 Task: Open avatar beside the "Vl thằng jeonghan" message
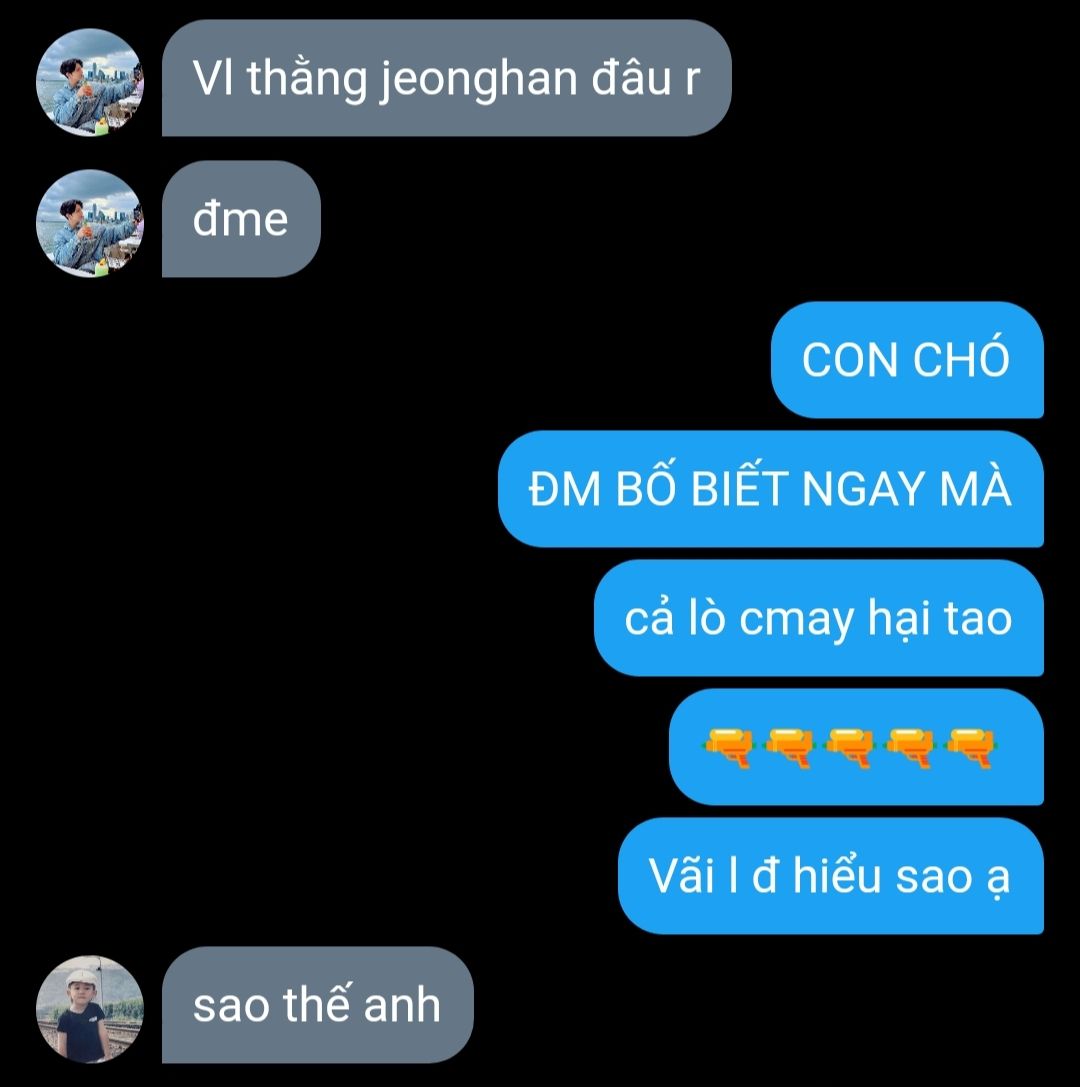[x=90, y=82]
